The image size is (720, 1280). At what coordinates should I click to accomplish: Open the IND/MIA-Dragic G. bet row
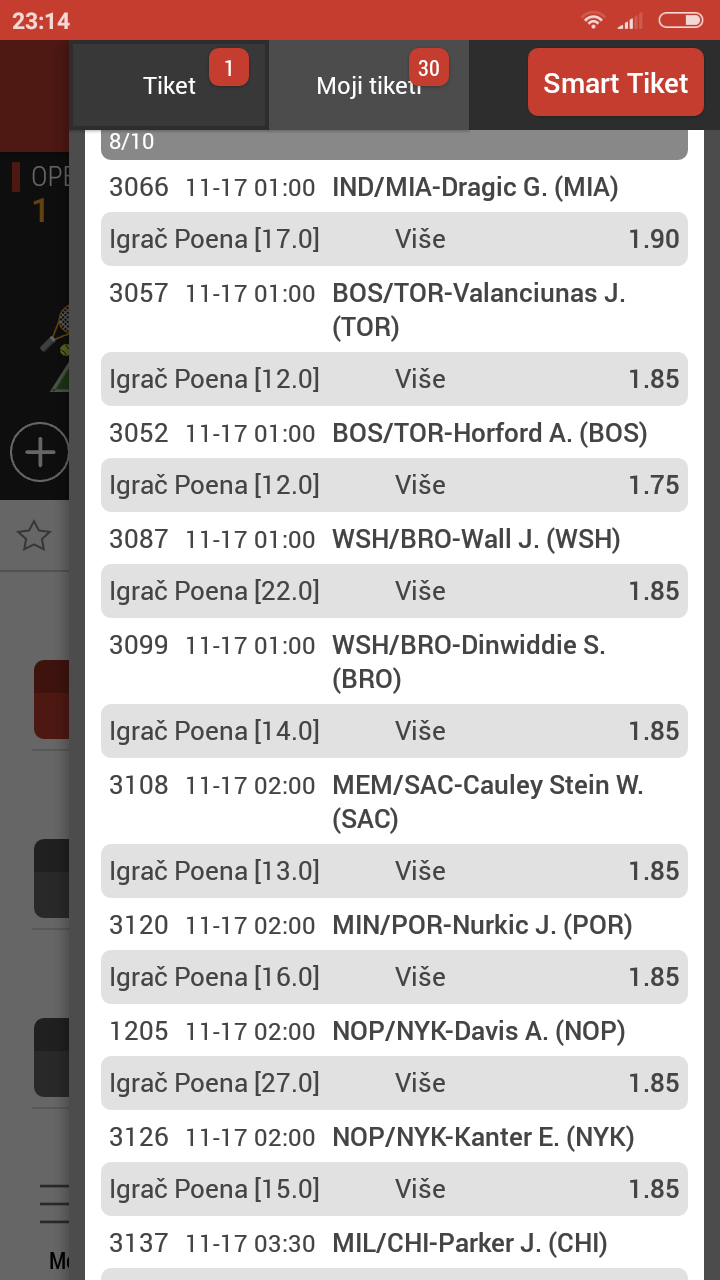(394, 186)
